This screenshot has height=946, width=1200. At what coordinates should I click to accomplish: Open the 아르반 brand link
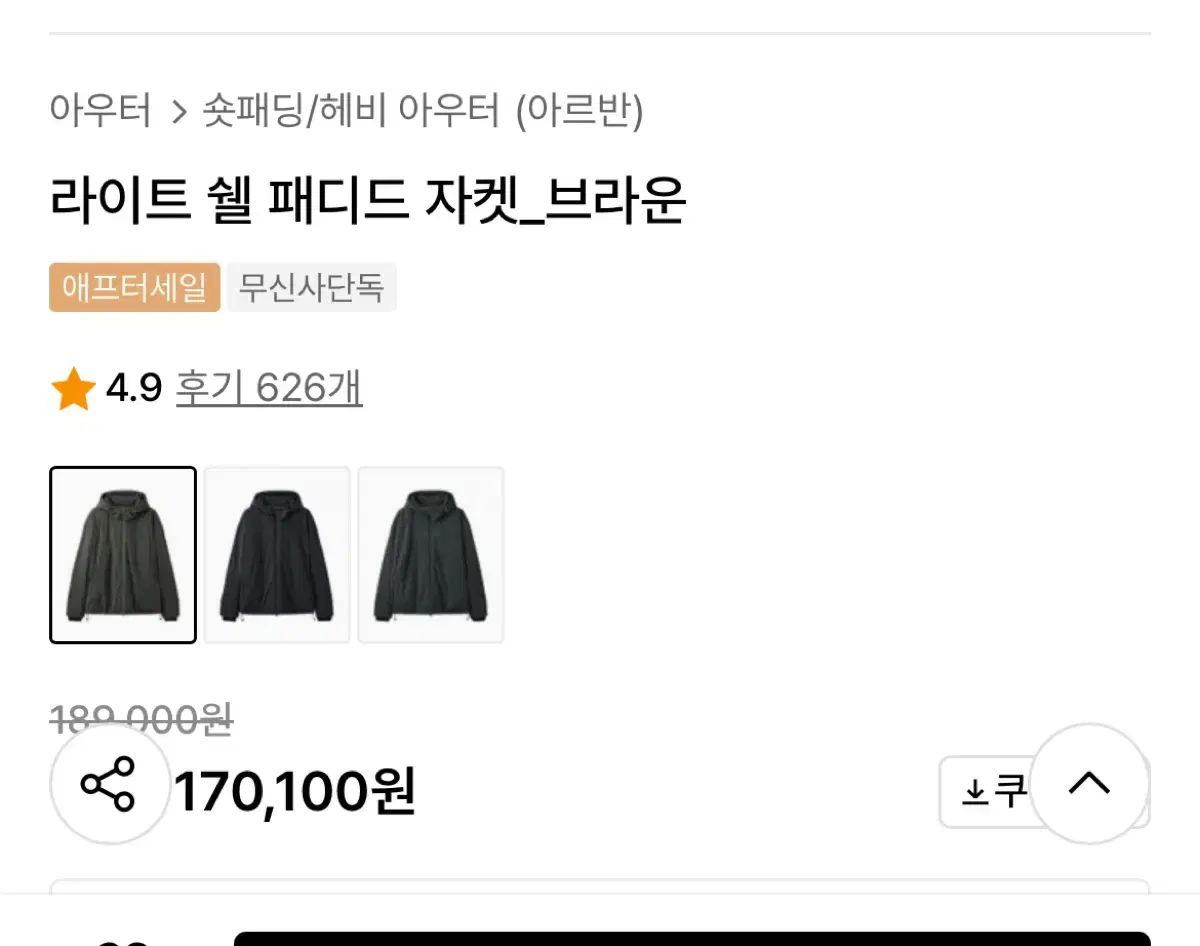coord(579,110)
